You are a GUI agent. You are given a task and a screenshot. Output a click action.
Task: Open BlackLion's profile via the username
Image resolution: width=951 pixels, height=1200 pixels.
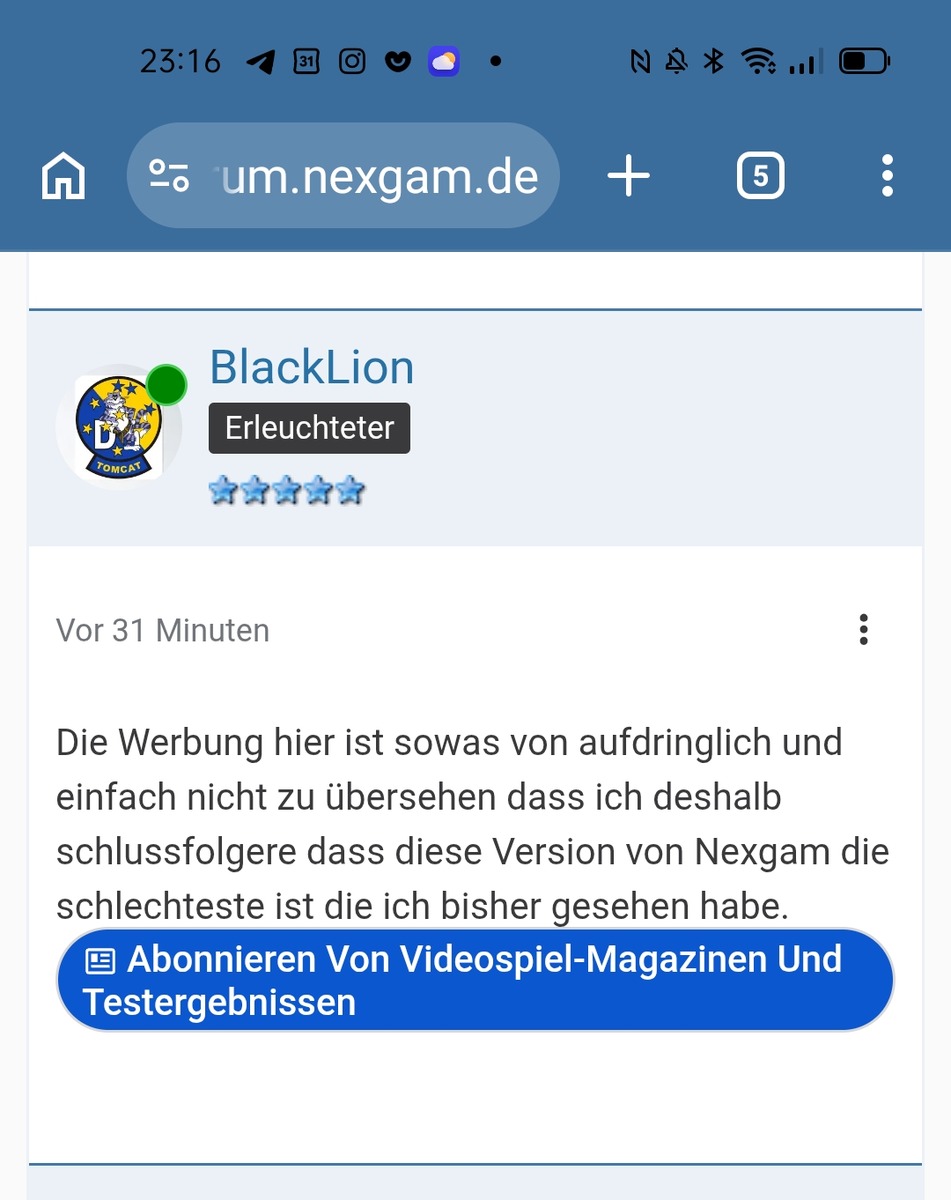pyautogui.click(x=311, y=367)
